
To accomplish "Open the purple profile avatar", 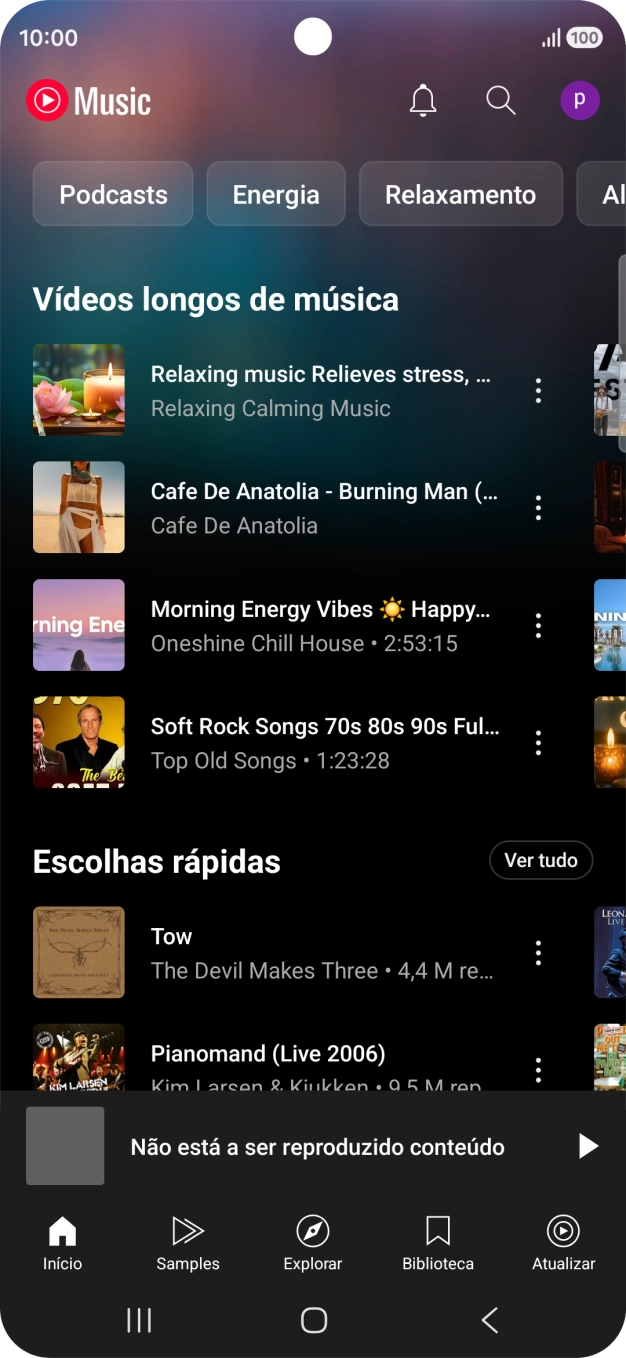I will point(579,101).
